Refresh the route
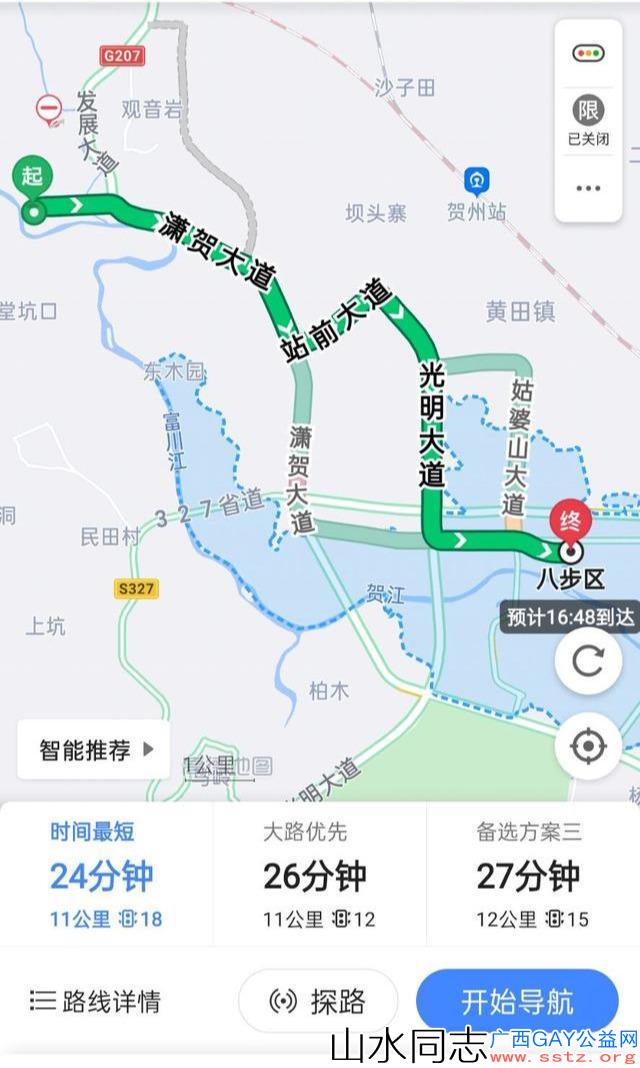This screenshot has height=1068, width=640. pos(588,661)
